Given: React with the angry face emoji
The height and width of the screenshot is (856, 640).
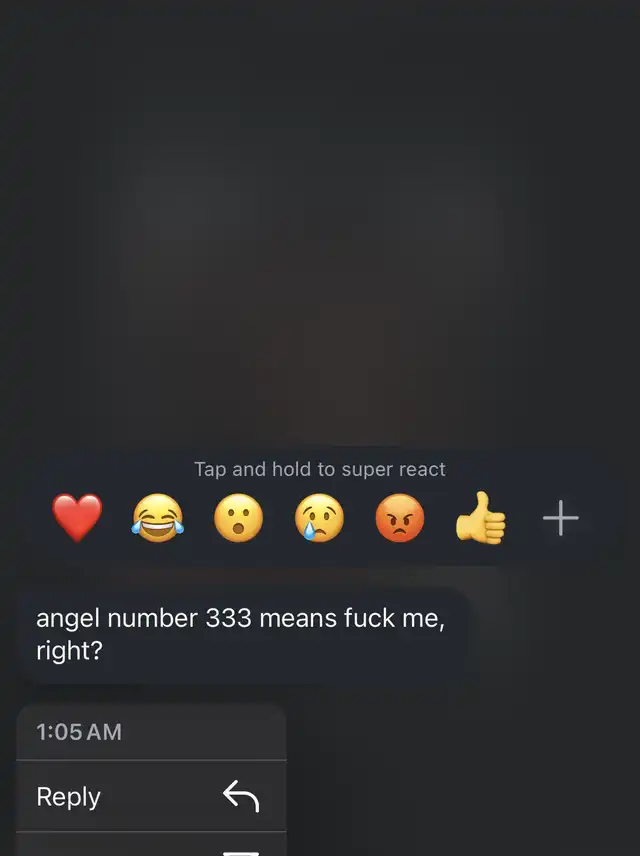Looking at the screenshot, I should click(400, 518).
